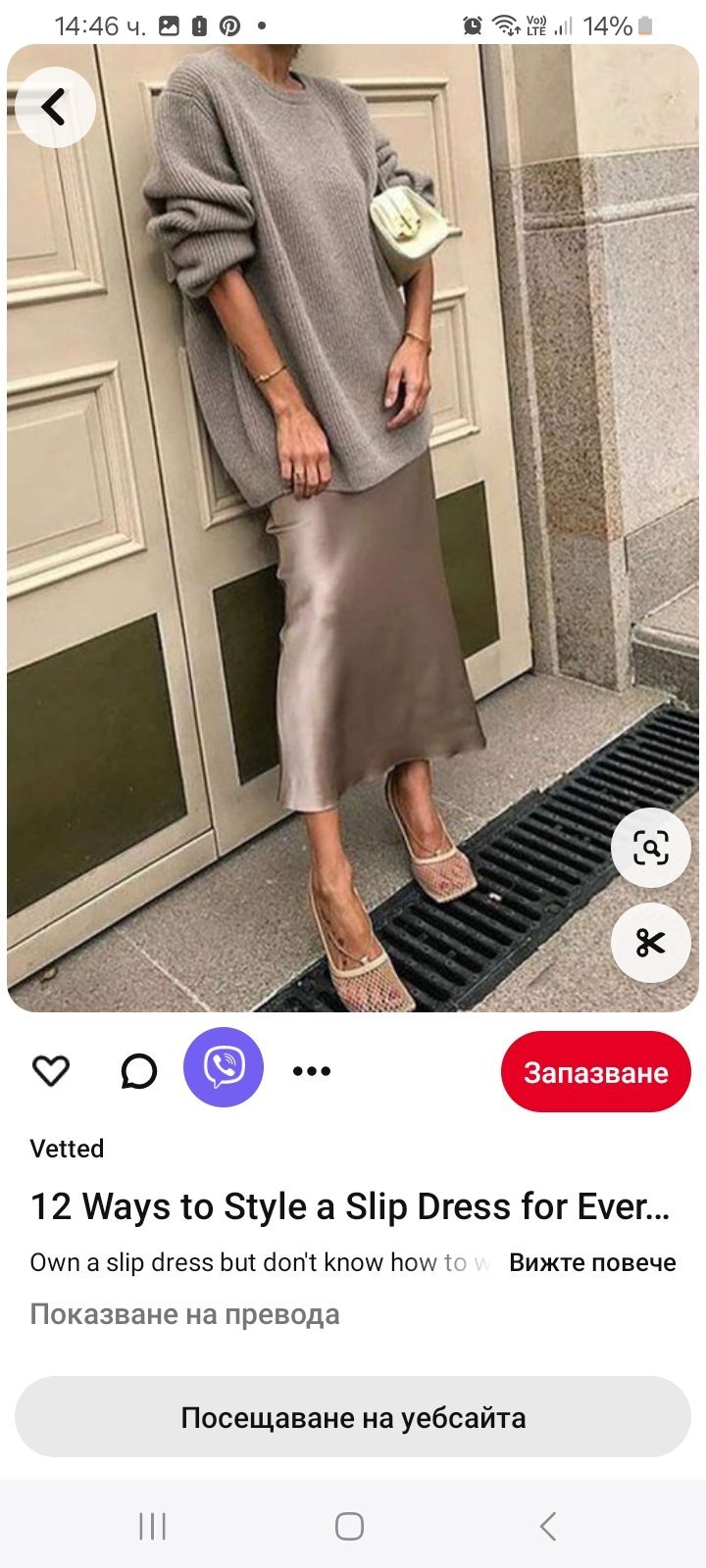Expand description with Вижте повече
706x1568 pixels.
click(592, 1262)
